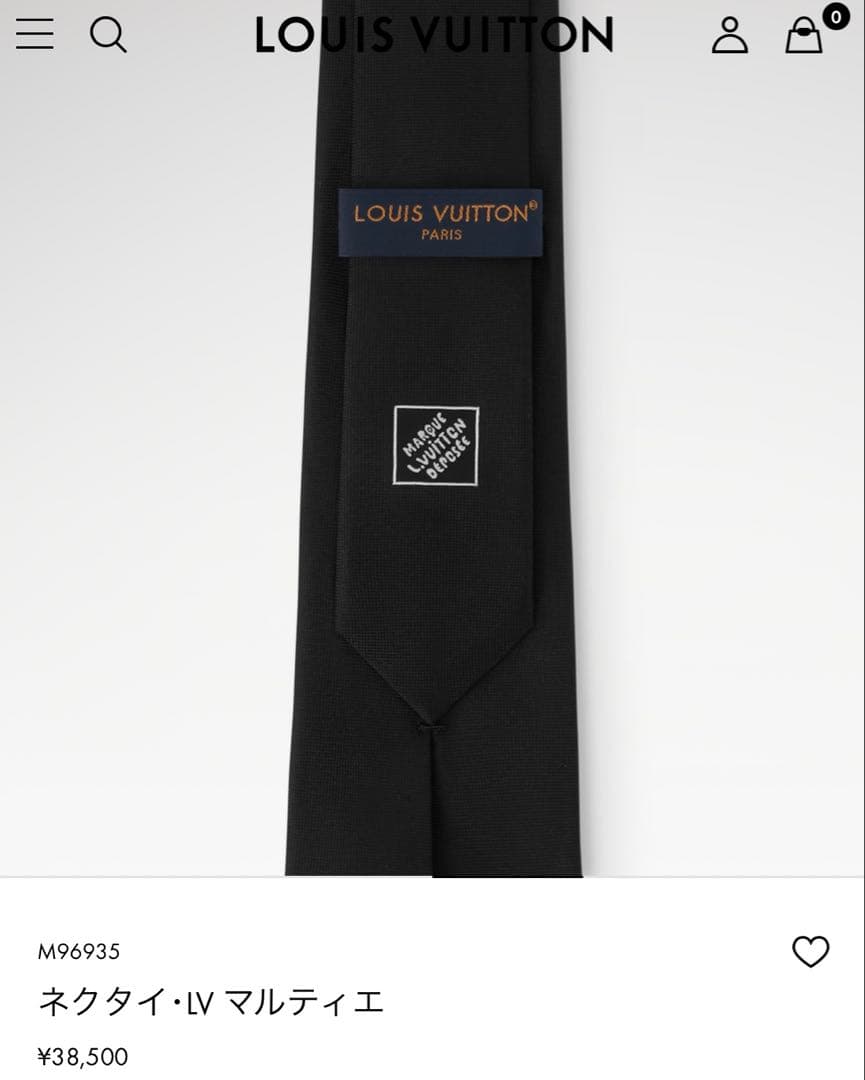Go to Louis Vuitton home via logo
The image size is (865, 1080).
tap(433, 36)
